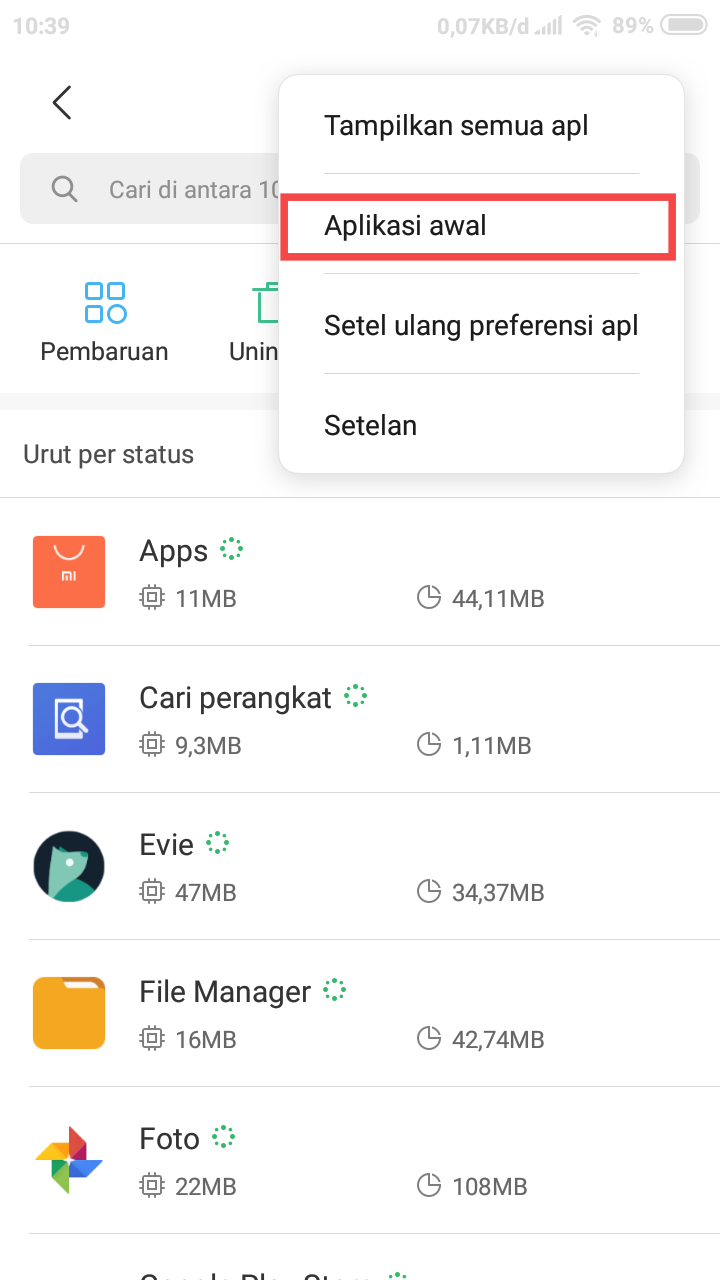Go back using the arrow icon
Image resolution: width=720 pixels, height=1280 pixels.
click(62, 102)
